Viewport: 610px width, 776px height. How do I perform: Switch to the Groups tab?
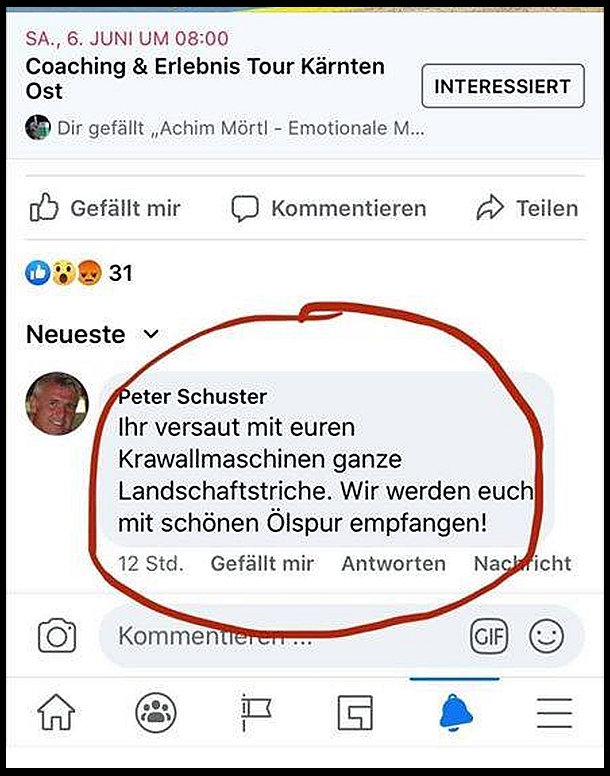(156, 713)
